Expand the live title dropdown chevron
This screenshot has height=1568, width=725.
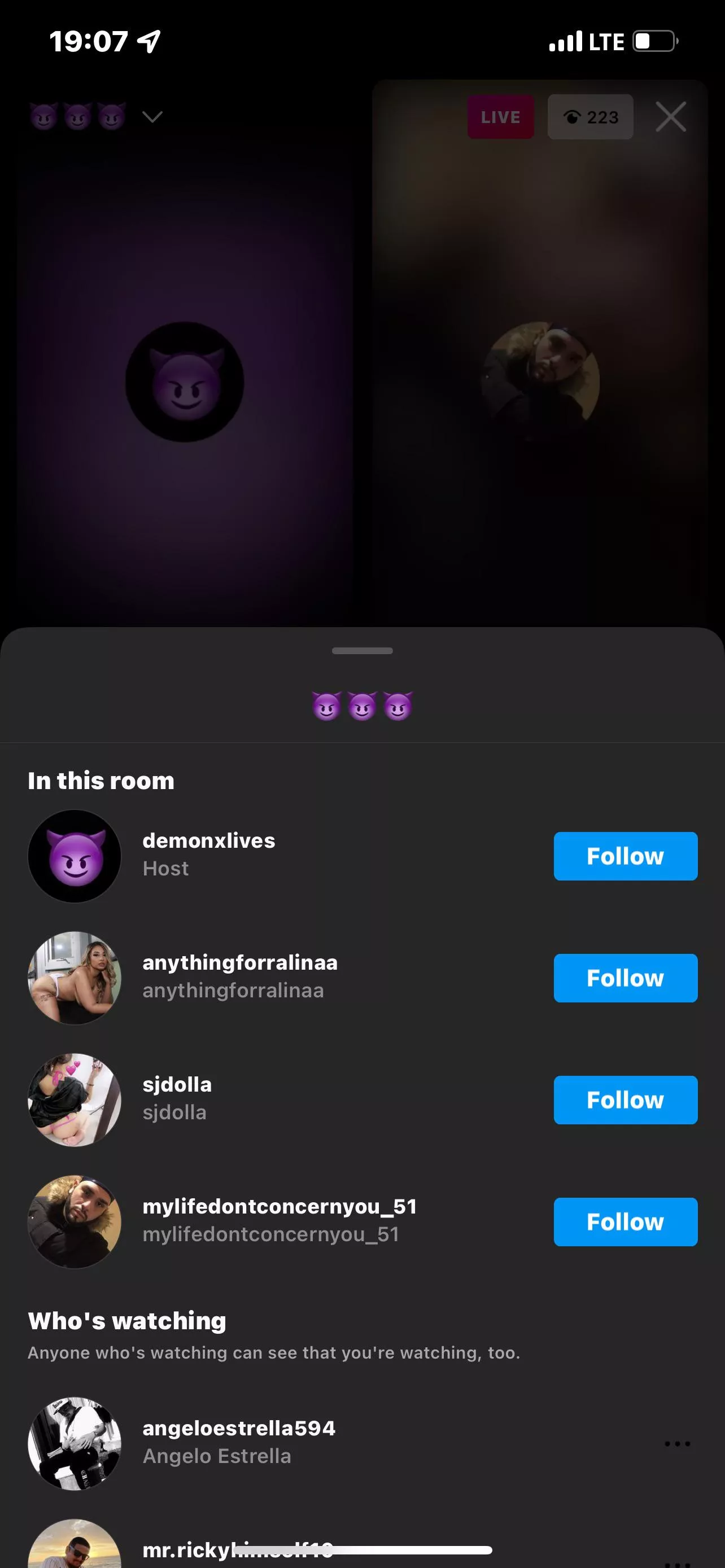[152, 116]
